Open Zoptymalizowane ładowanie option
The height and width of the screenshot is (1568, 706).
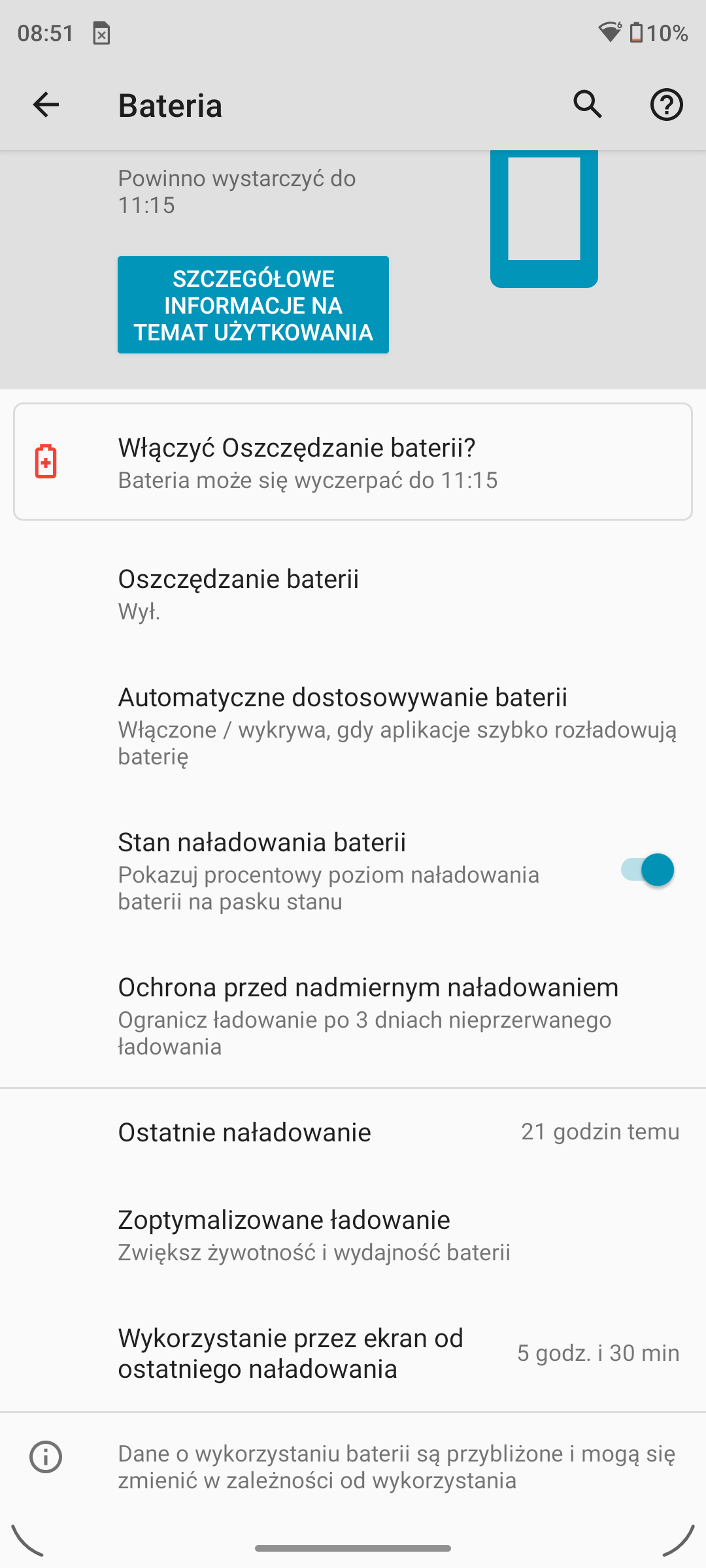(353, 1235)
